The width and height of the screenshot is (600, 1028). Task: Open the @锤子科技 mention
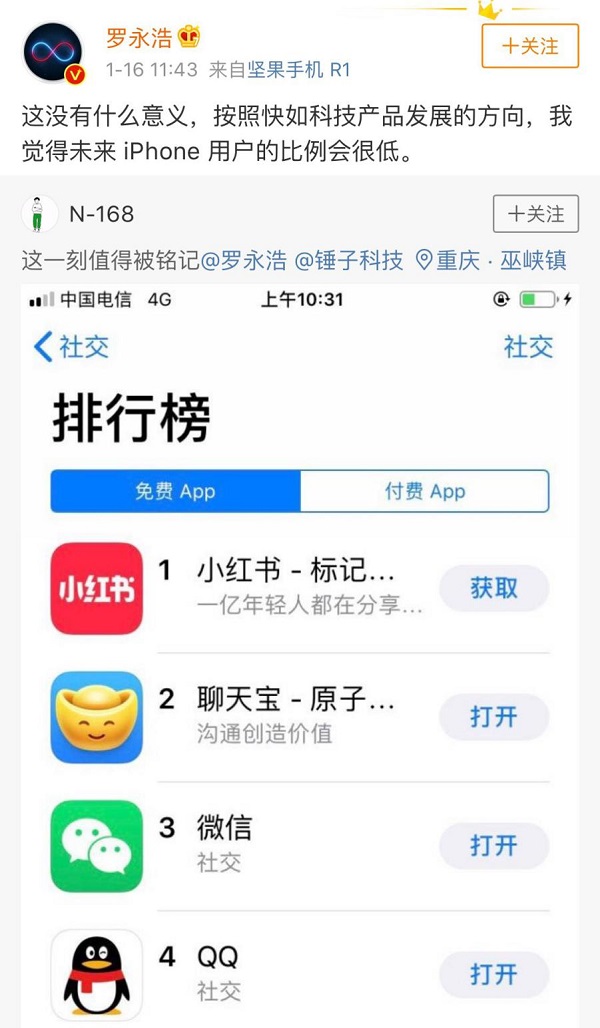point(348,261)
